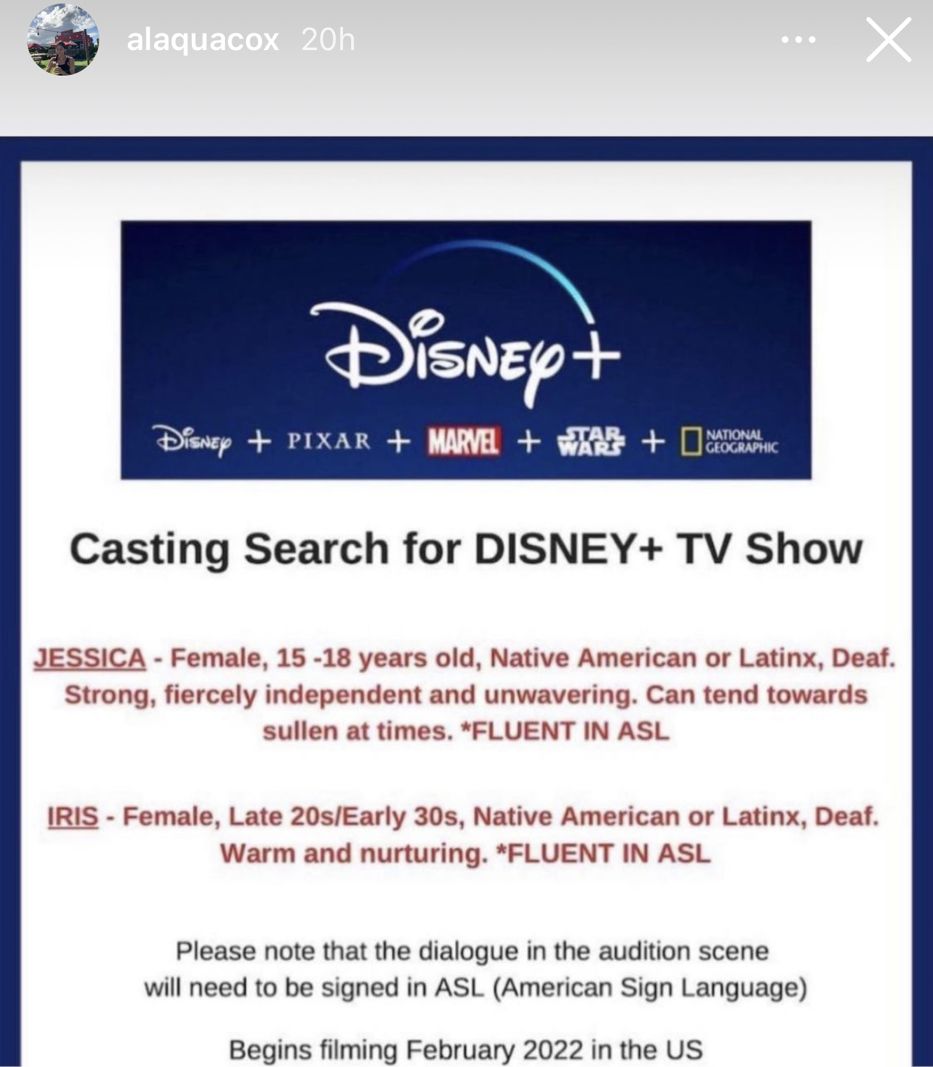Open alaquacox's profile picture
The width and height of the screenshot is (933, 1067).
pos(62,40)
